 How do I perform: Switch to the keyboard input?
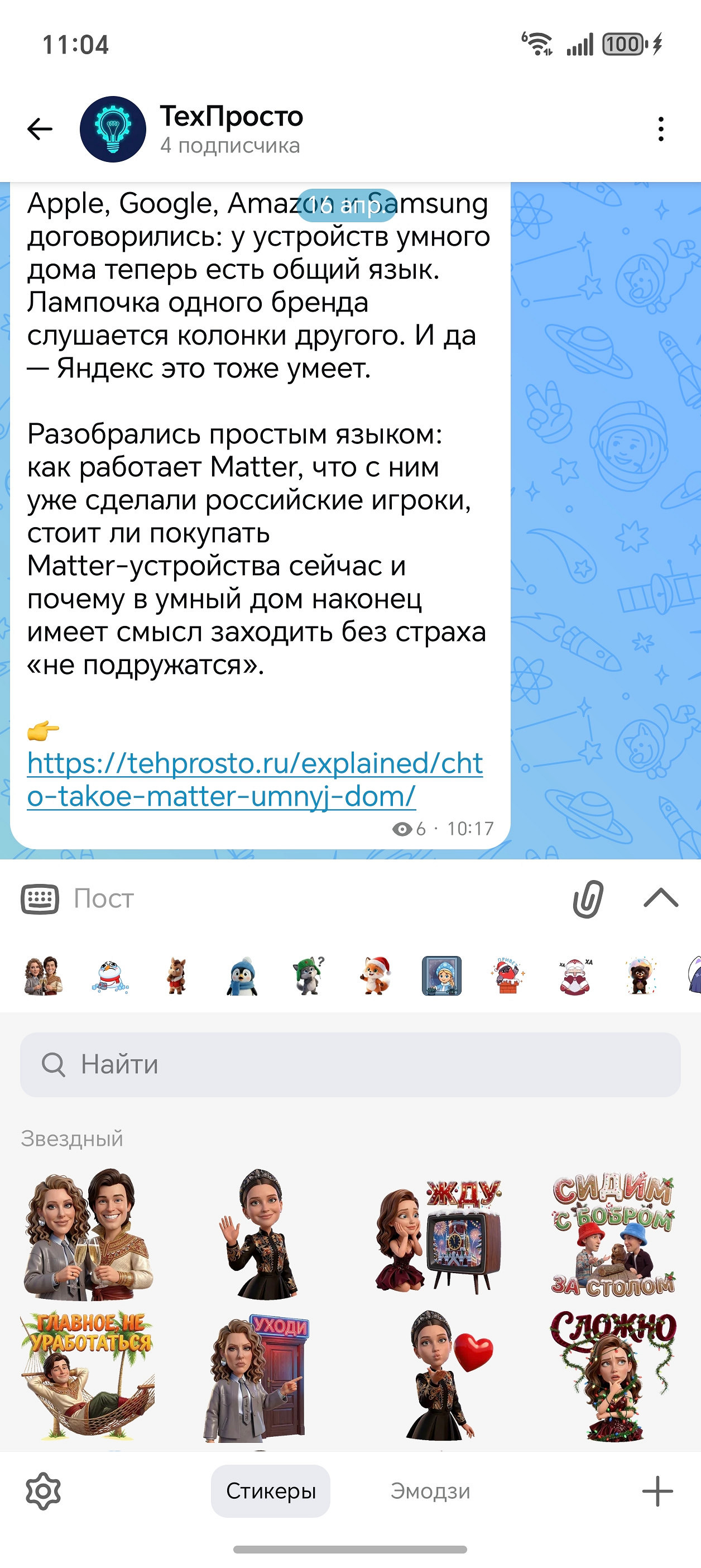[x=40, y=898]
